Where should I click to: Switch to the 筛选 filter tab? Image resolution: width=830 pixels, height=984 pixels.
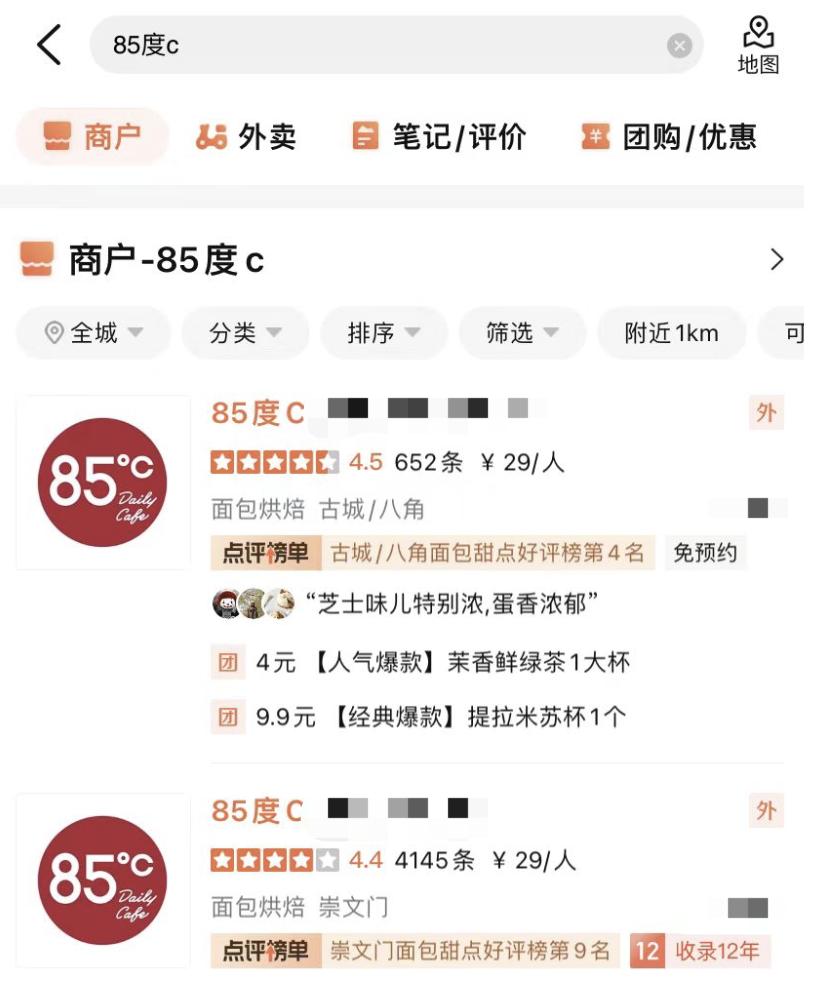point(521,333)
